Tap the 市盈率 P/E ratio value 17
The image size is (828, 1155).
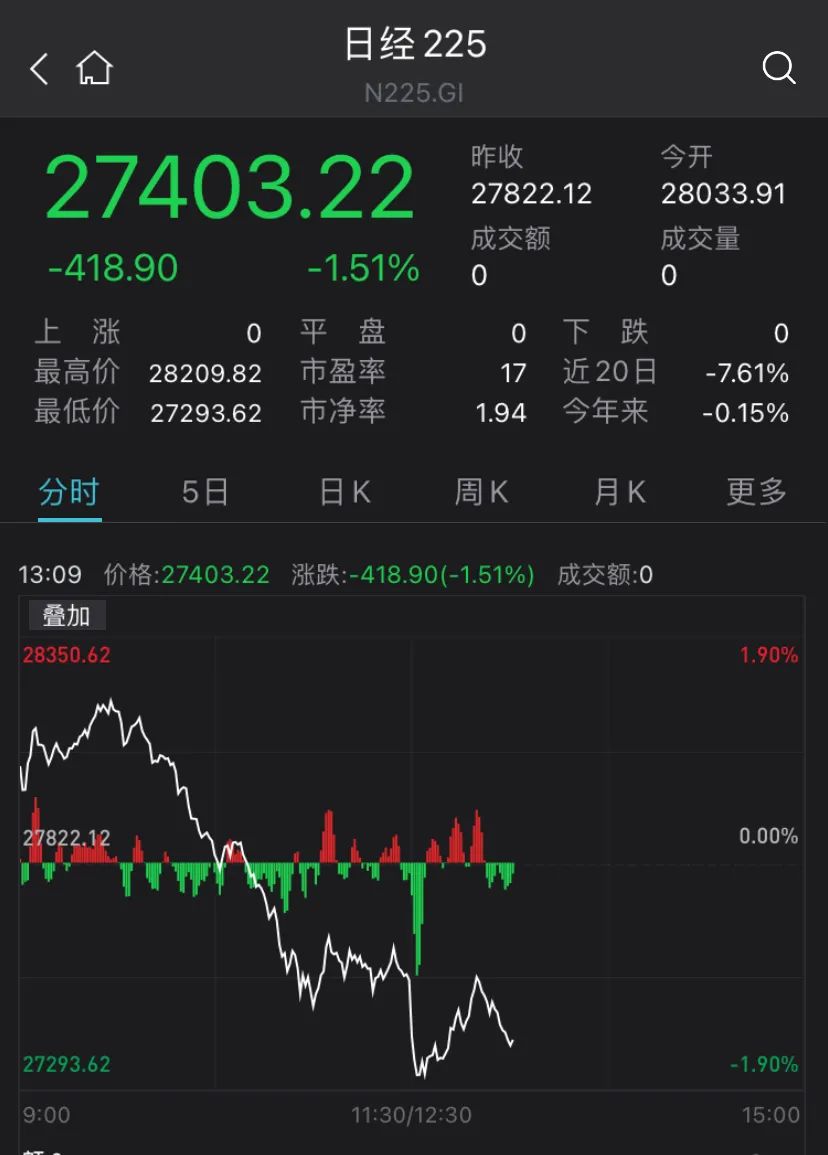[x=515, y=373]
